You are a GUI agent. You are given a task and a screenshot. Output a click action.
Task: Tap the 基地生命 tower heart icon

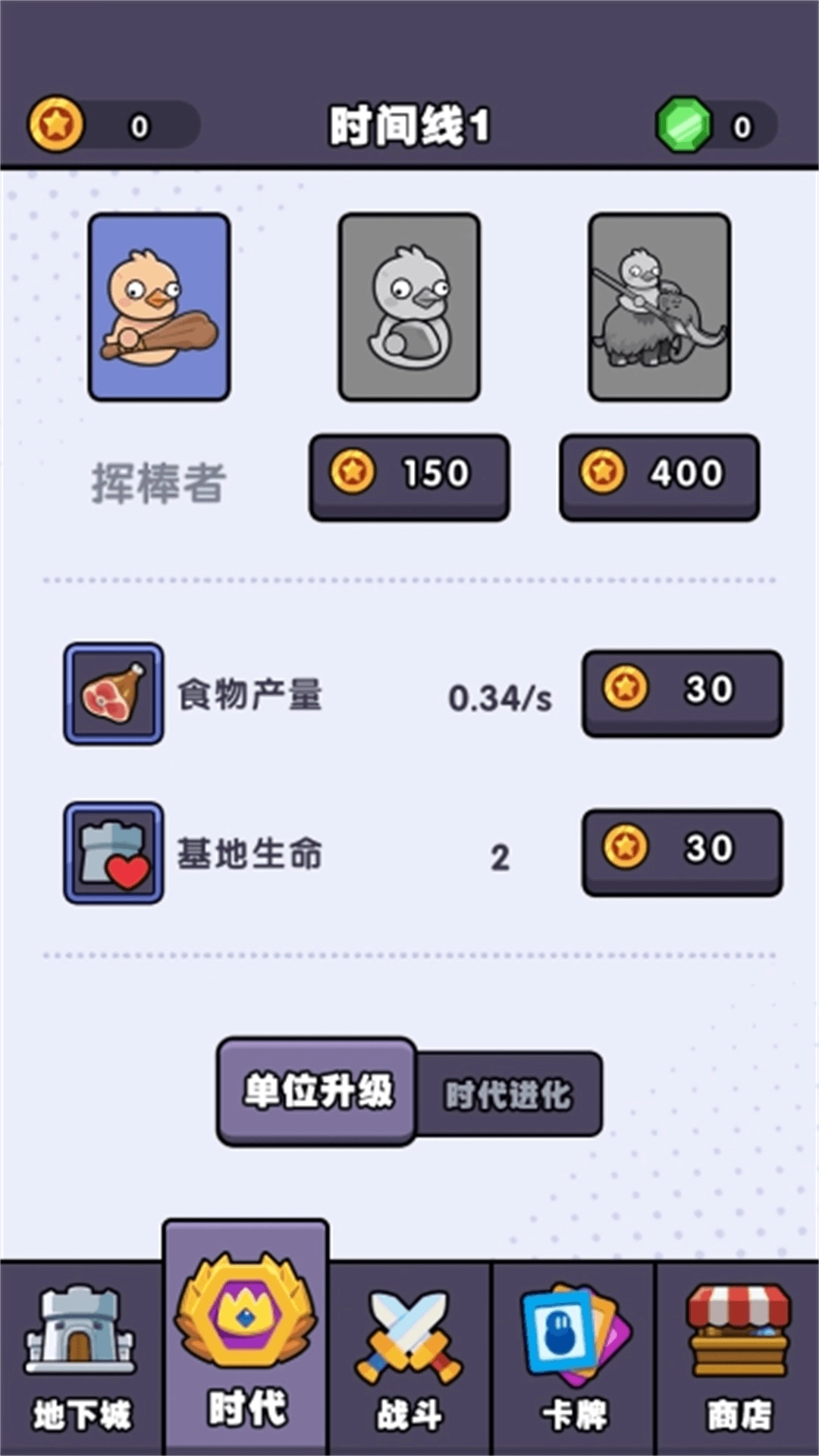point(112,854)
